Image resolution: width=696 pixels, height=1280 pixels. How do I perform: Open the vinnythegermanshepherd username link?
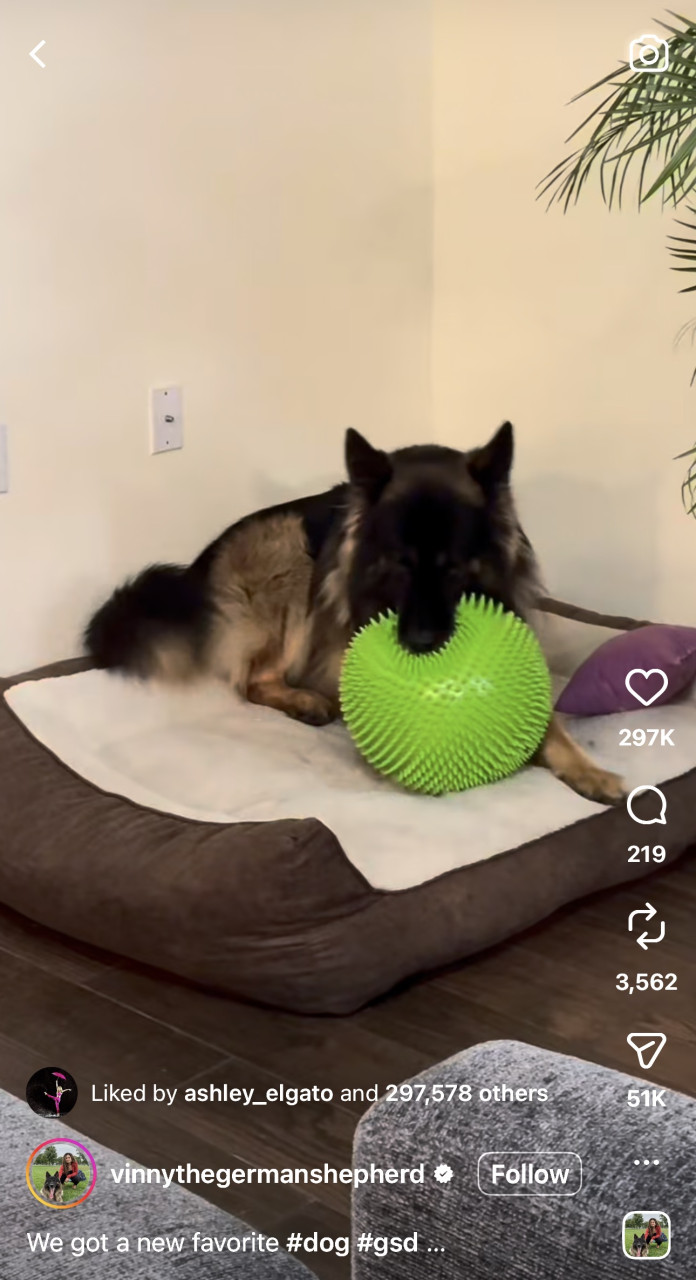[x=267, y=1174]
